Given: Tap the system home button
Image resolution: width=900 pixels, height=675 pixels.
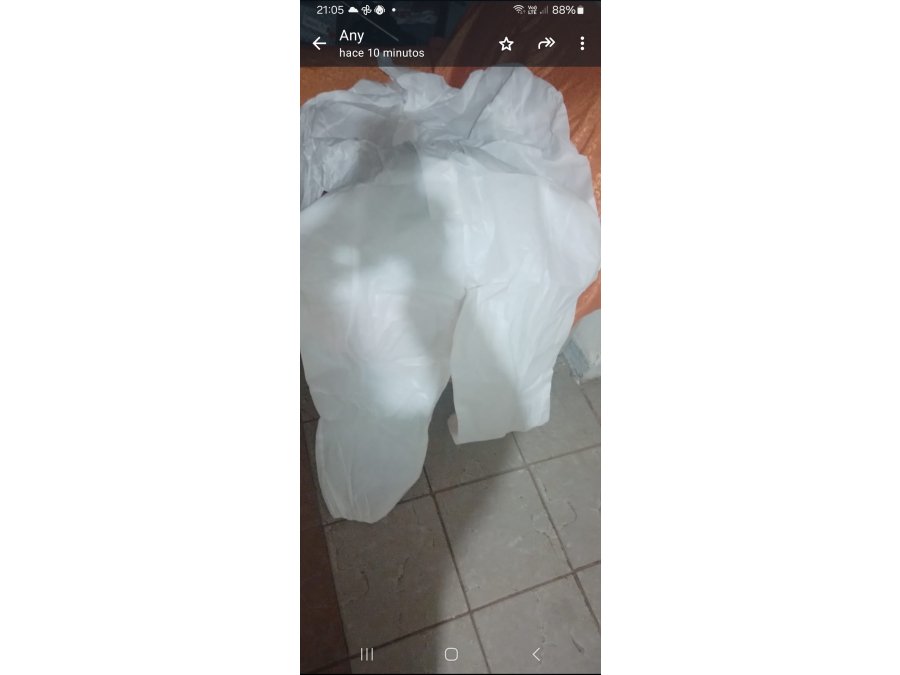Looking at the screenshot, I should coord(451,654).
